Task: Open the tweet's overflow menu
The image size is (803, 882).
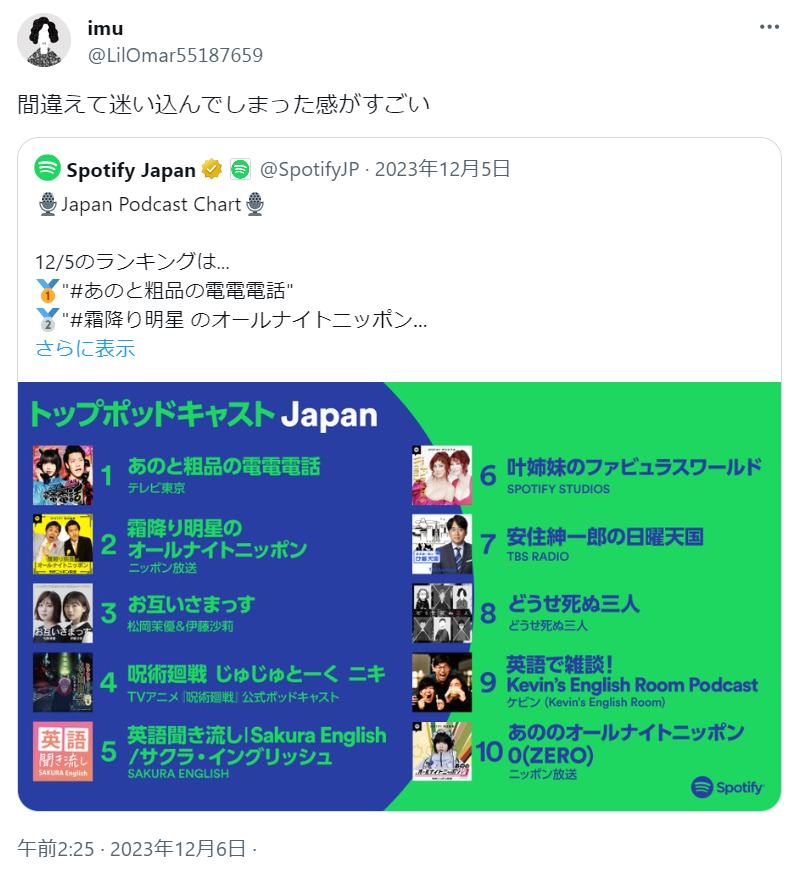Action: click(767, 27)
